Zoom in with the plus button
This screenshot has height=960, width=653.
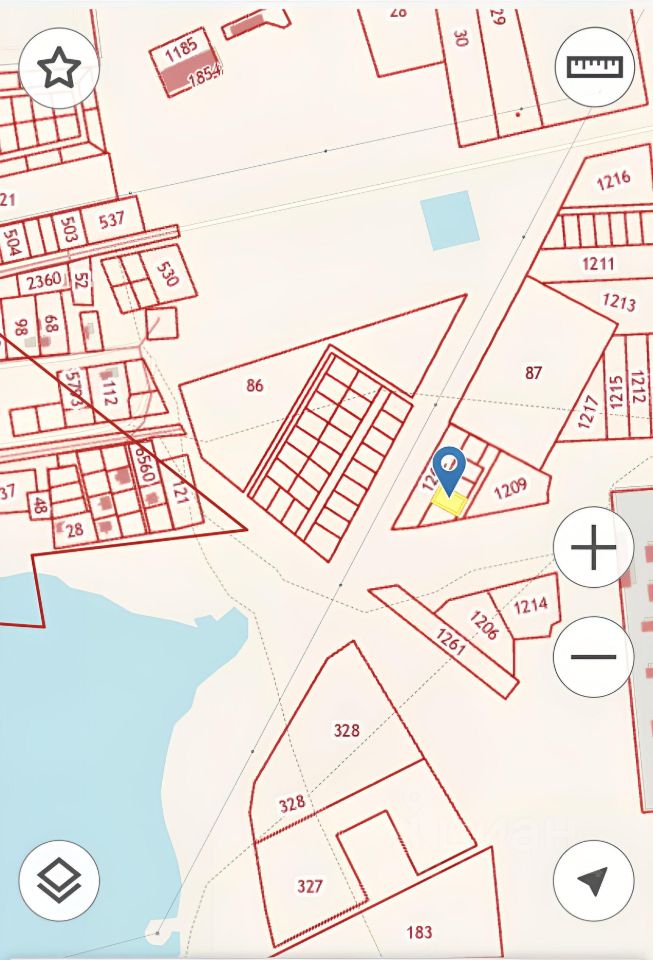594,548
